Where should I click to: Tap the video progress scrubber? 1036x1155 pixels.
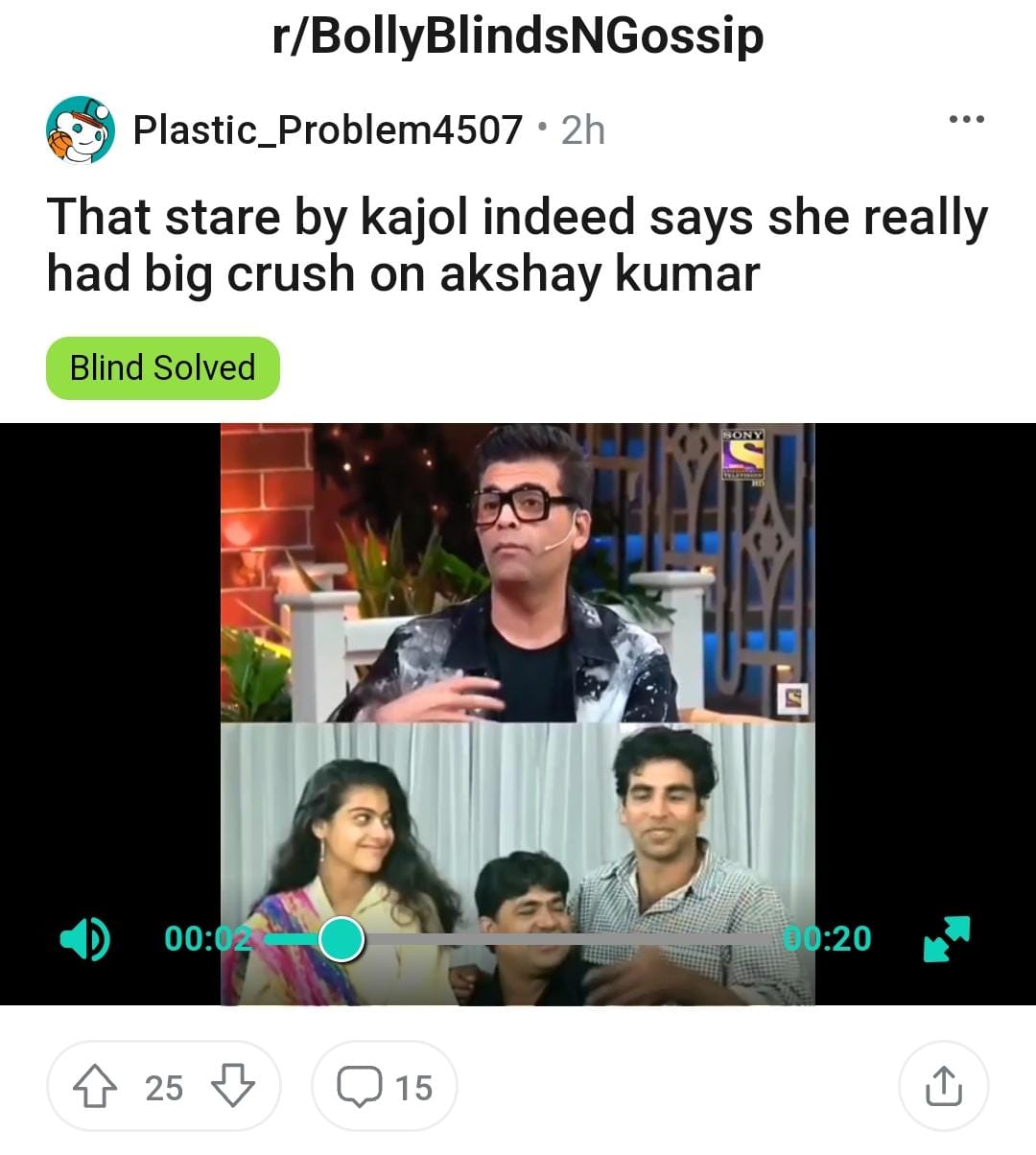(340, 938)
